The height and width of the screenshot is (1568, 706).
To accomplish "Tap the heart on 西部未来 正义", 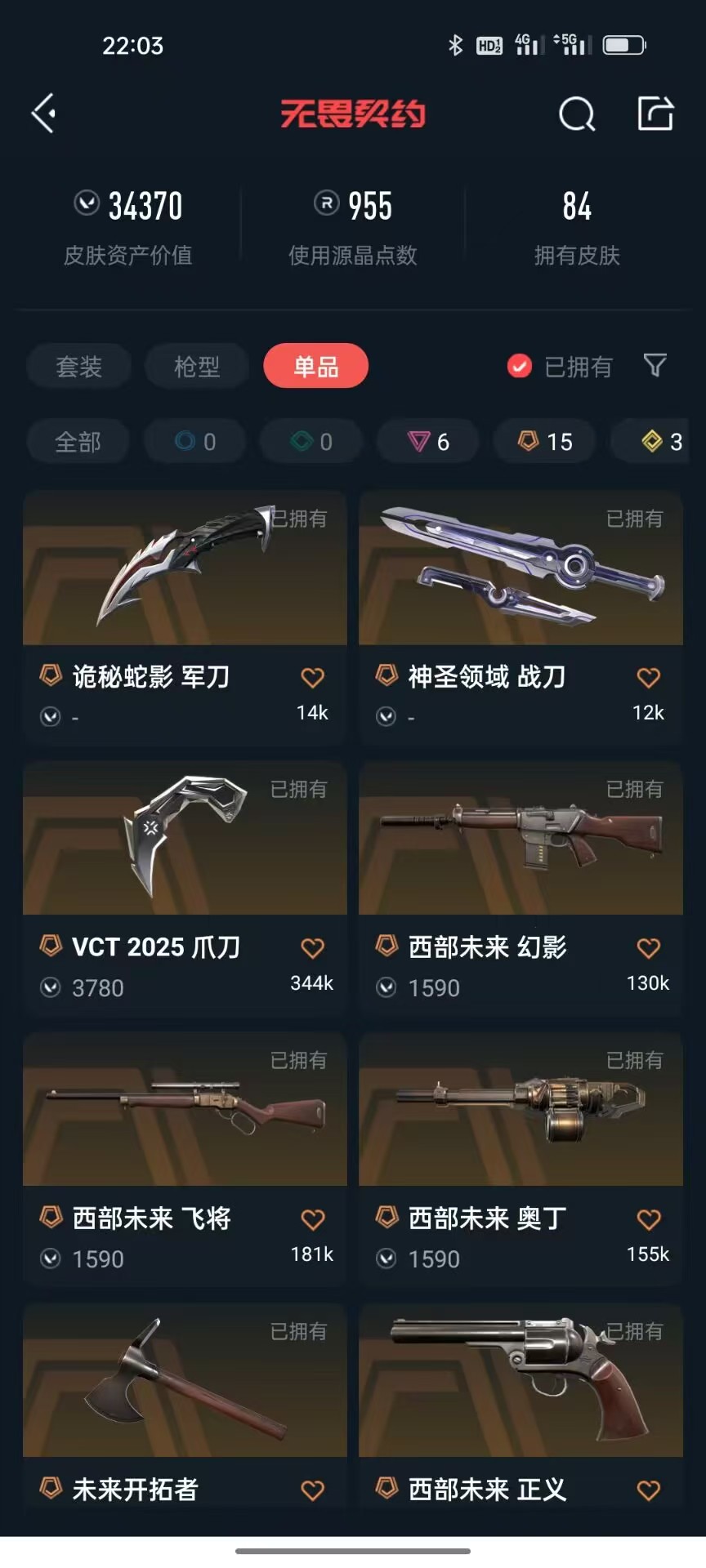I will click(x=649, y=1490).
